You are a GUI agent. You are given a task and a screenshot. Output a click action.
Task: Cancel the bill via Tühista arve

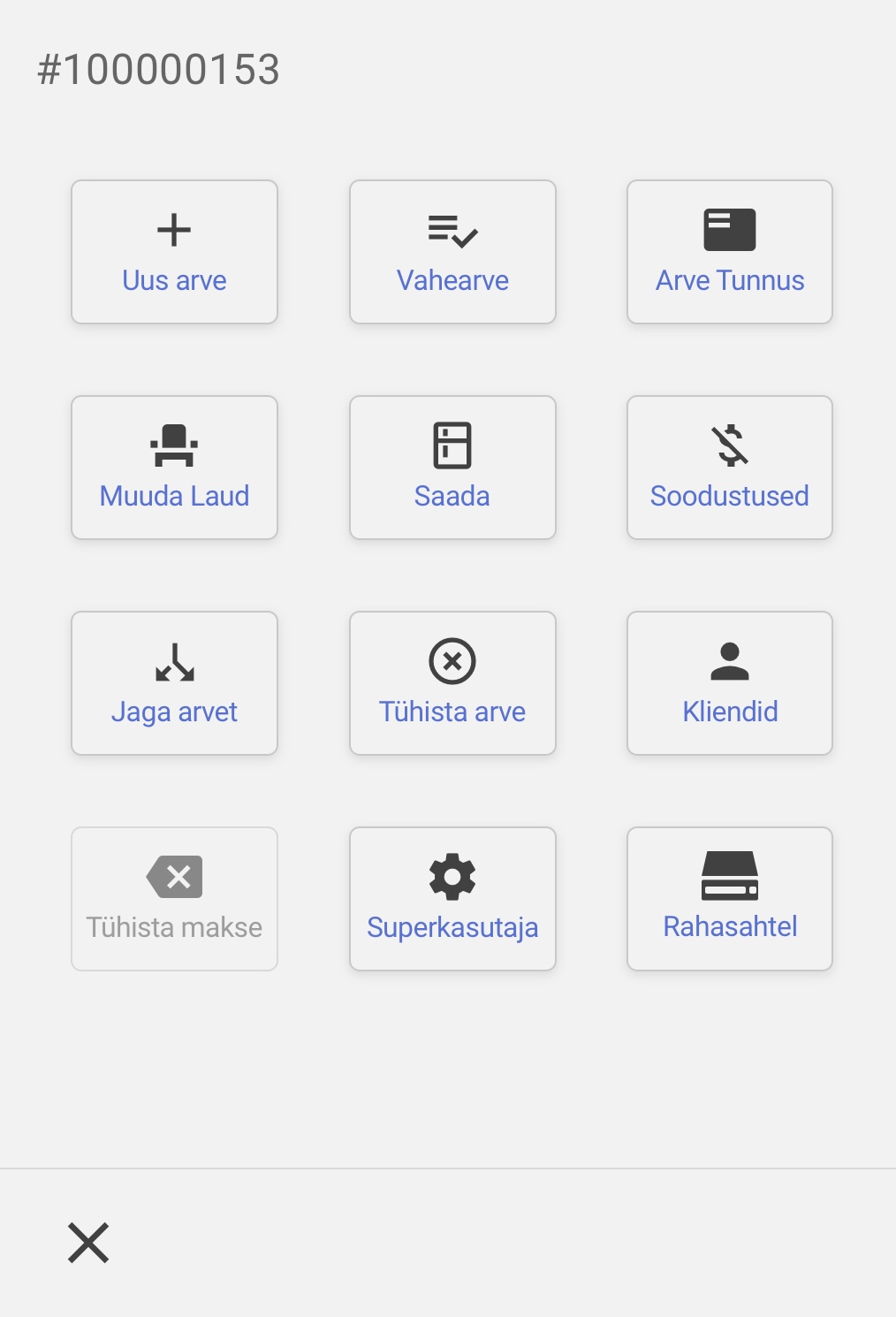tap(452, 683)
